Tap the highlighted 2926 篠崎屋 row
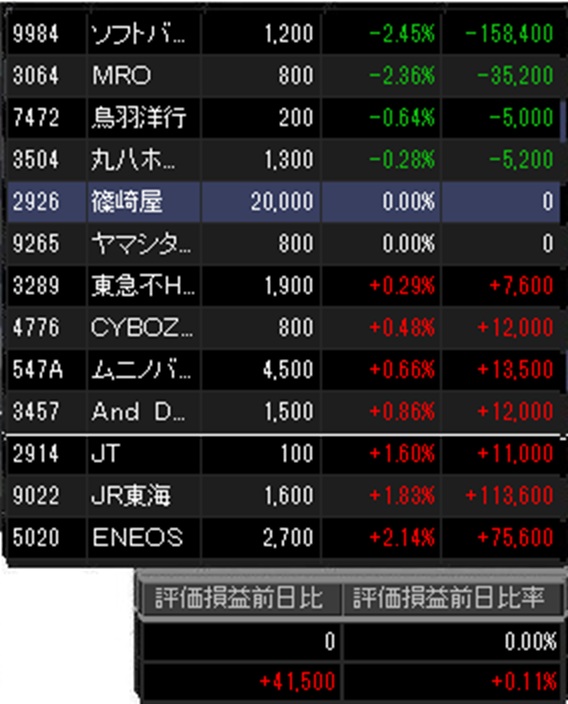Screen dimensions: 568x704 click(284, 201)
